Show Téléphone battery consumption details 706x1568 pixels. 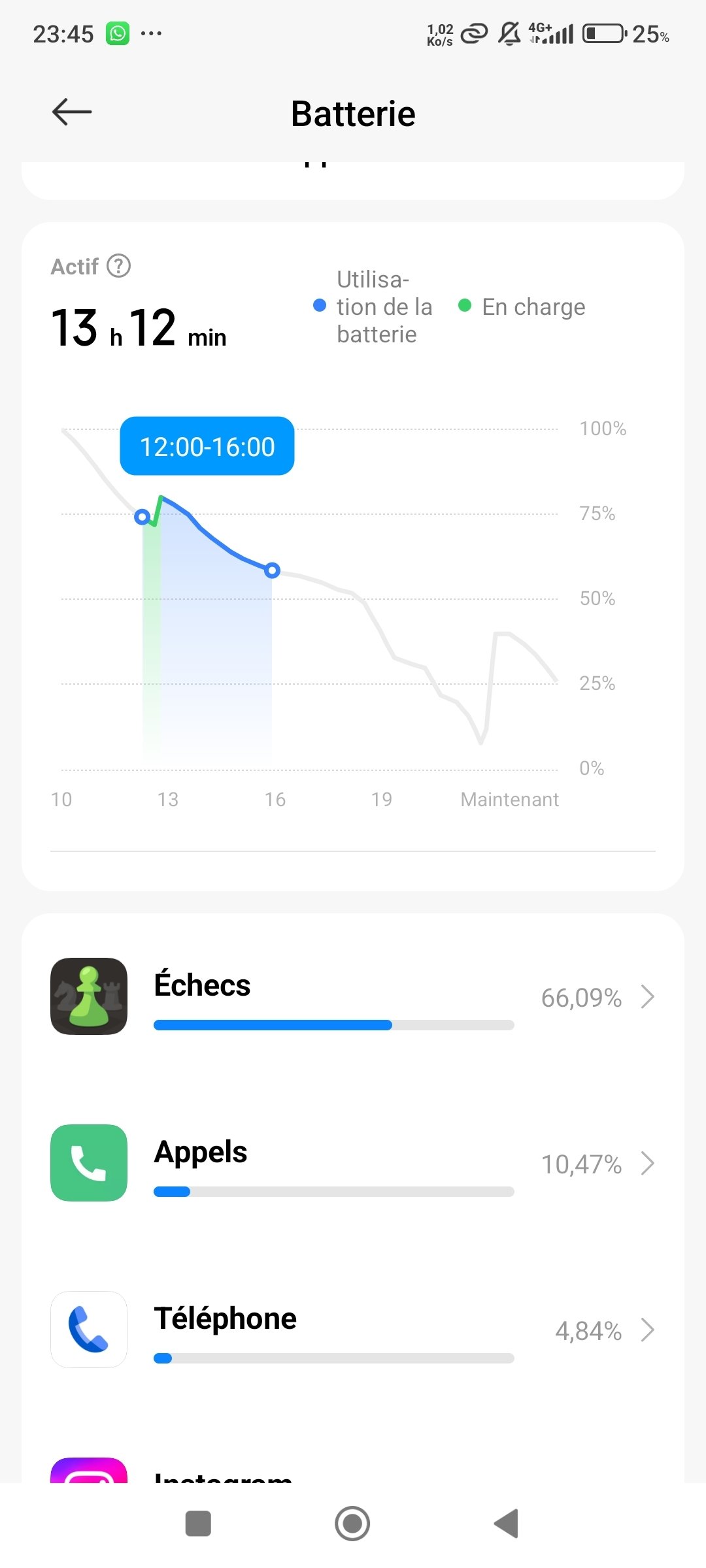pyautogui.click(x=353, y=1330)
